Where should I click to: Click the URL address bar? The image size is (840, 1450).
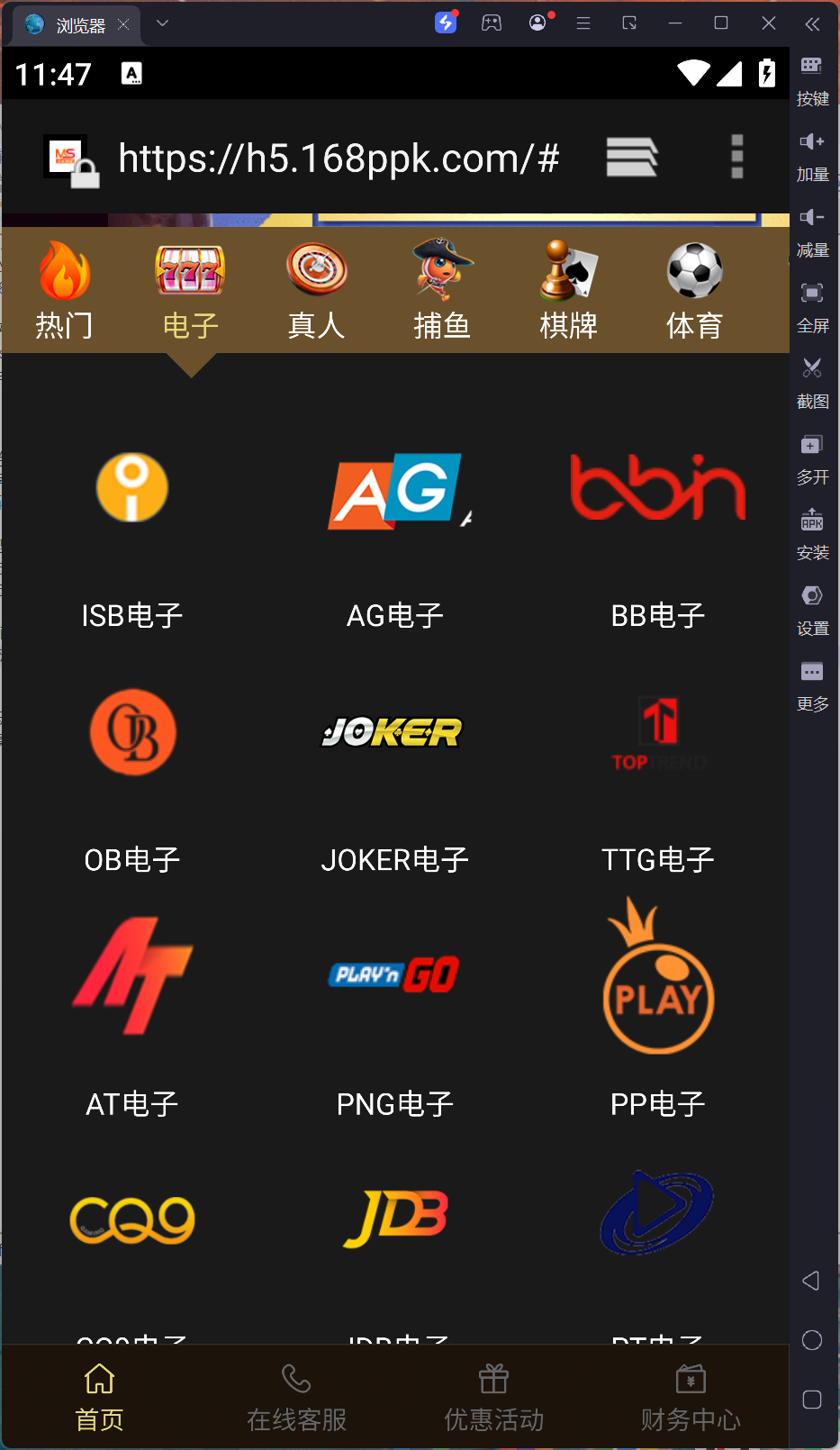(338, 159)
